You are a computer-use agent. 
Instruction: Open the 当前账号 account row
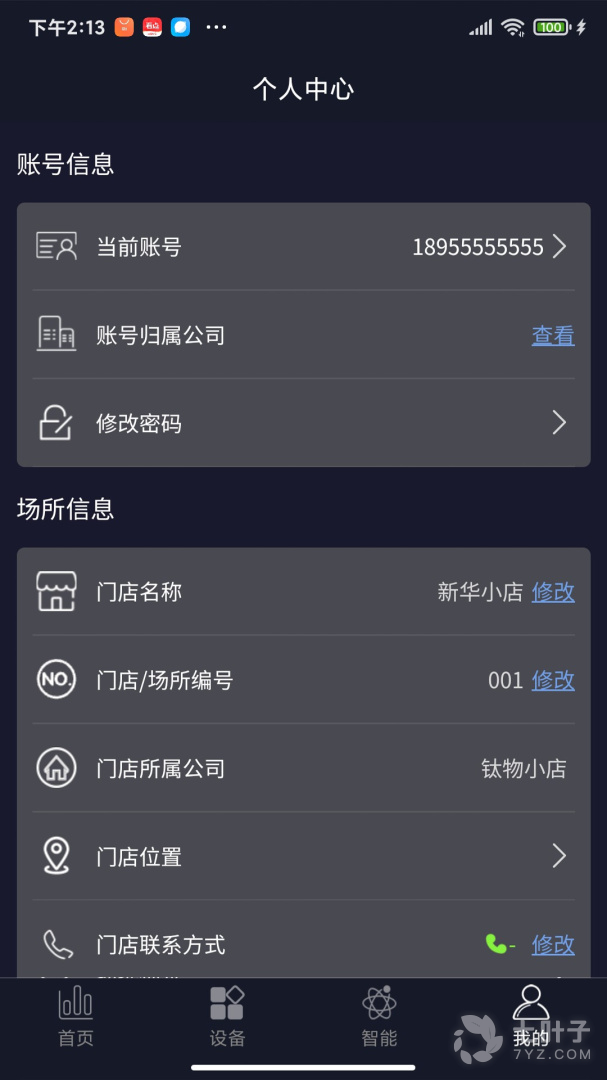tap(303, 247)
